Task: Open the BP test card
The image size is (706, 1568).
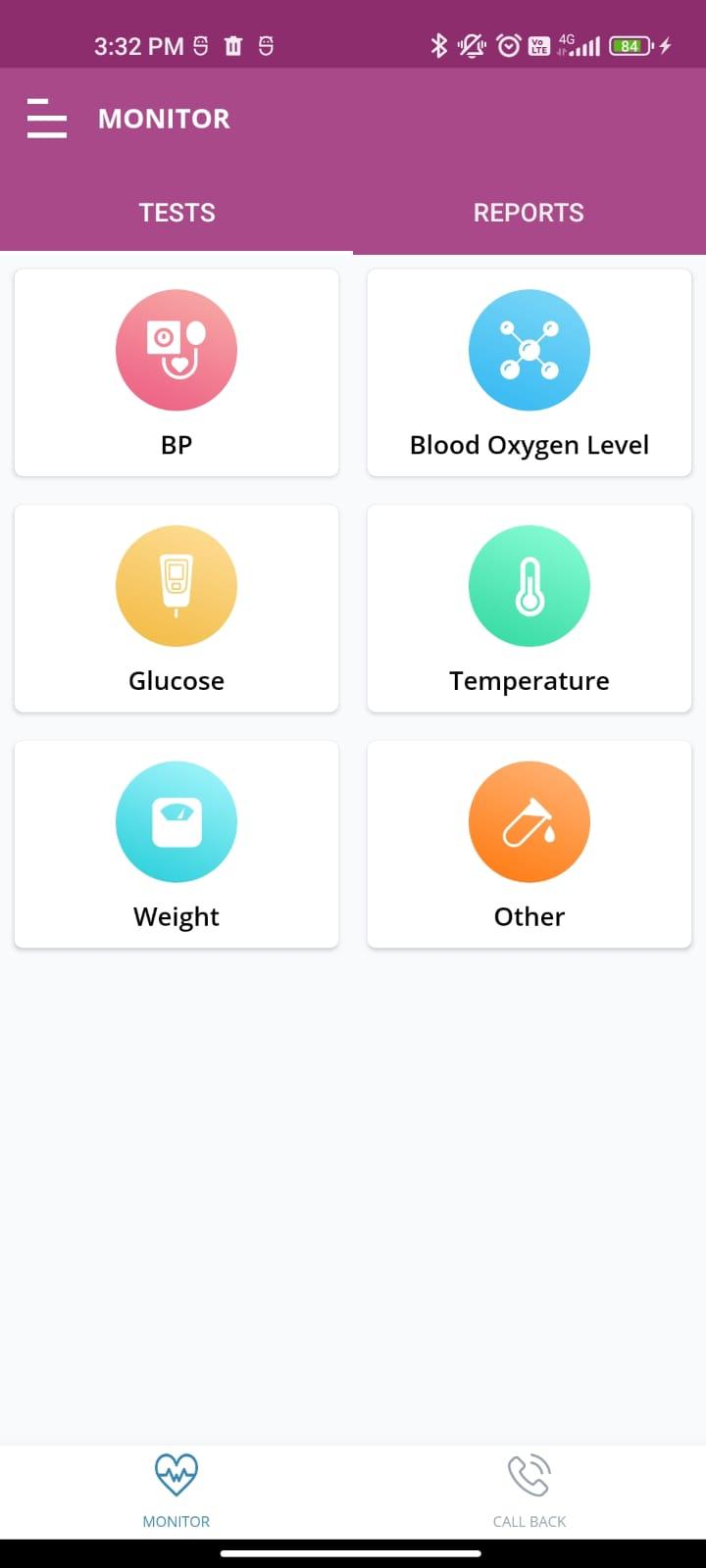Action: tap(176, 373)
